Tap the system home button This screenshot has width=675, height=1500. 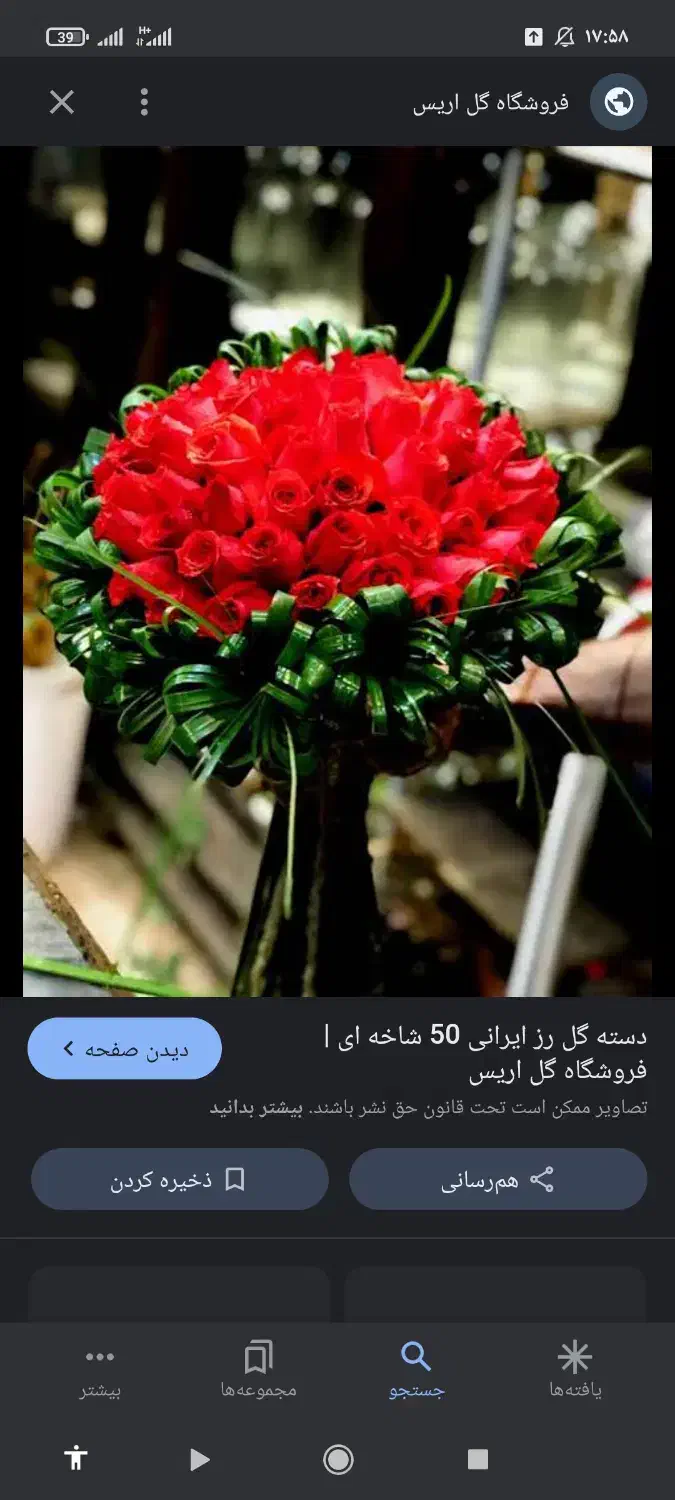[338, 1460]
